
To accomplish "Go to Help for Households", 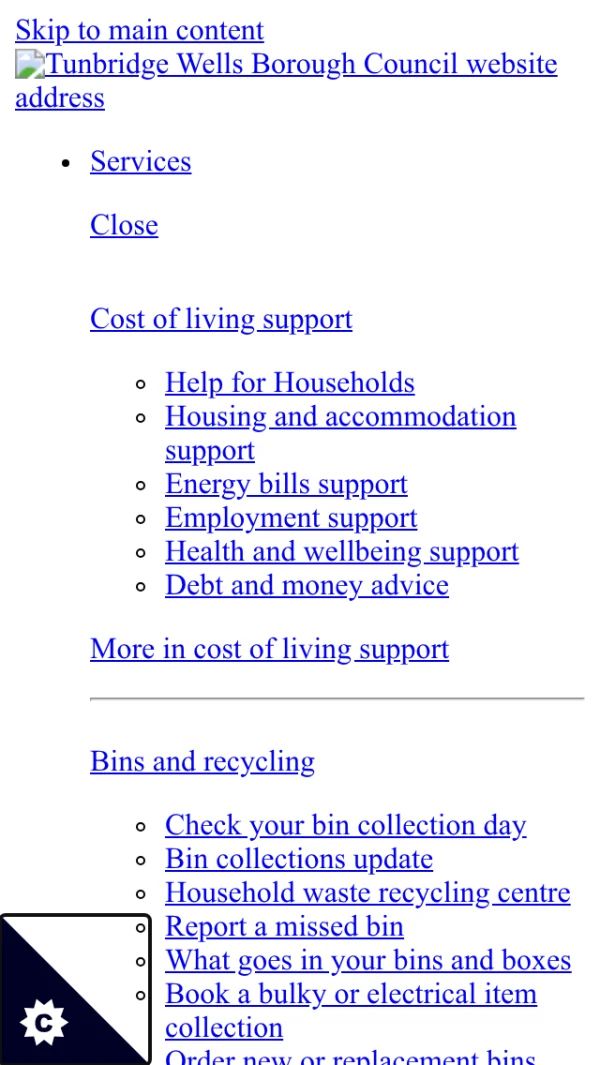I will tap(289, 383).
